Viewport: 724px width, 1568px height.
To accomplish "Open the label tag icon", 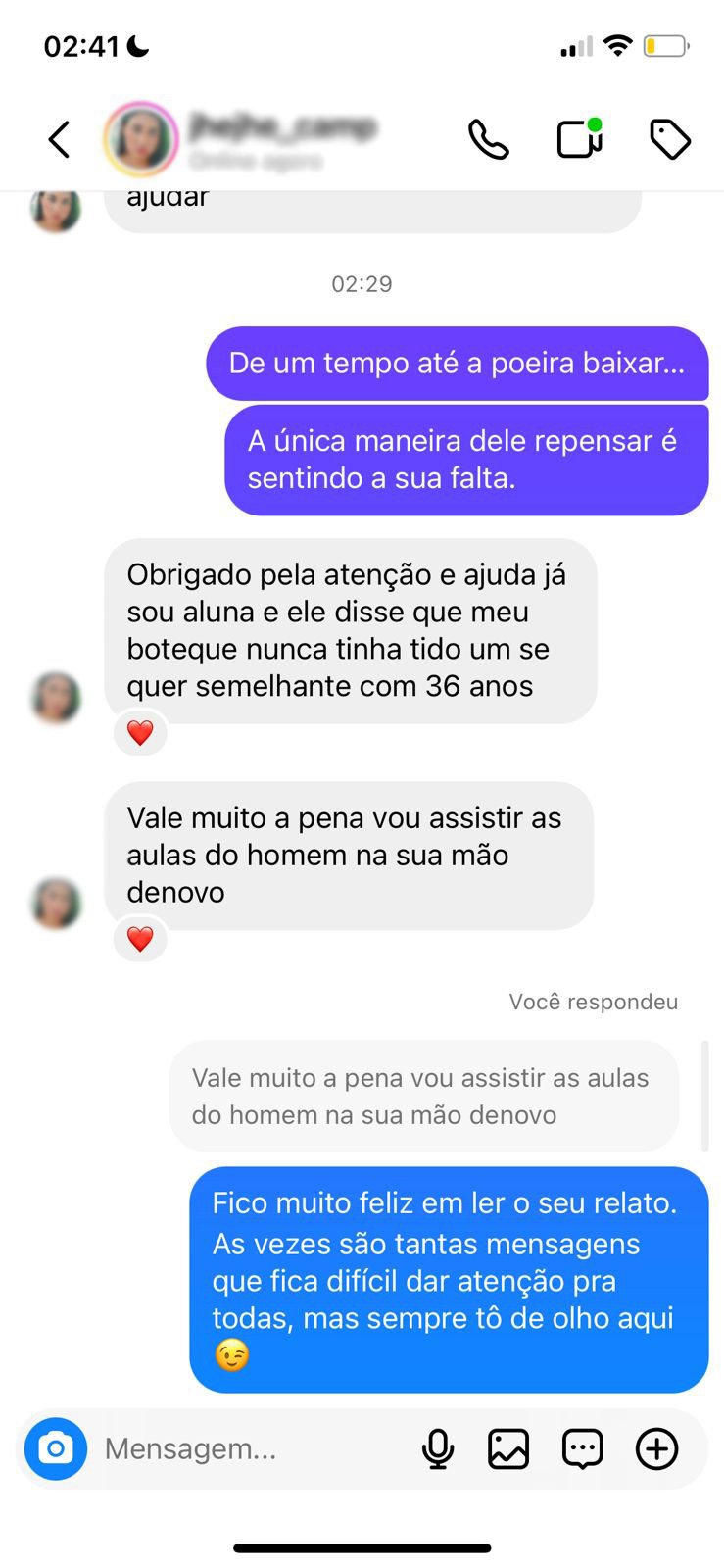I will point(670,139).
